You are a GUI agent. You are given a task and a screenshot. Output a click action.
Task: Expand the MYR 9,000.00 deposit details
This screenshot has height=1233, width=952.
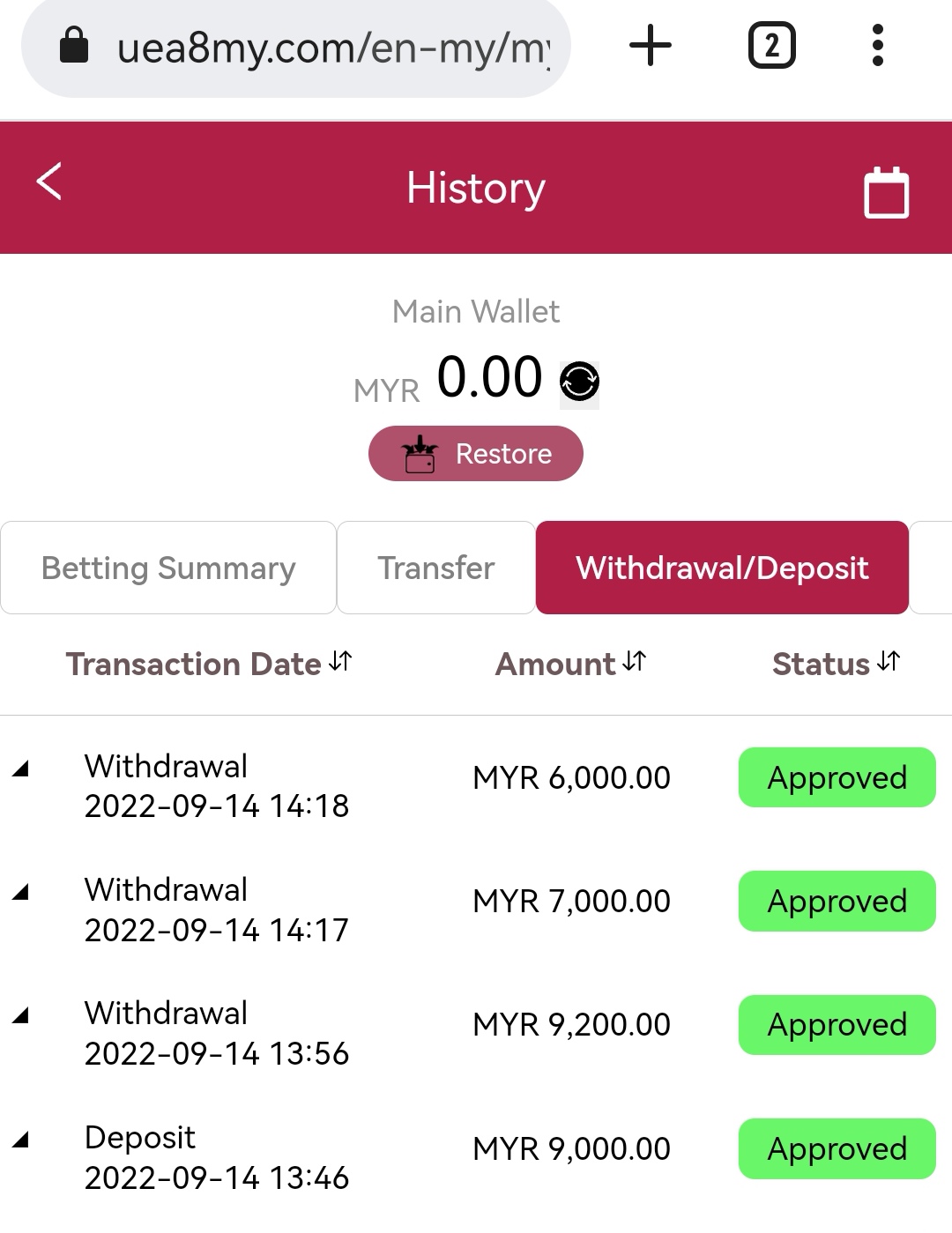pos(21,1140)
